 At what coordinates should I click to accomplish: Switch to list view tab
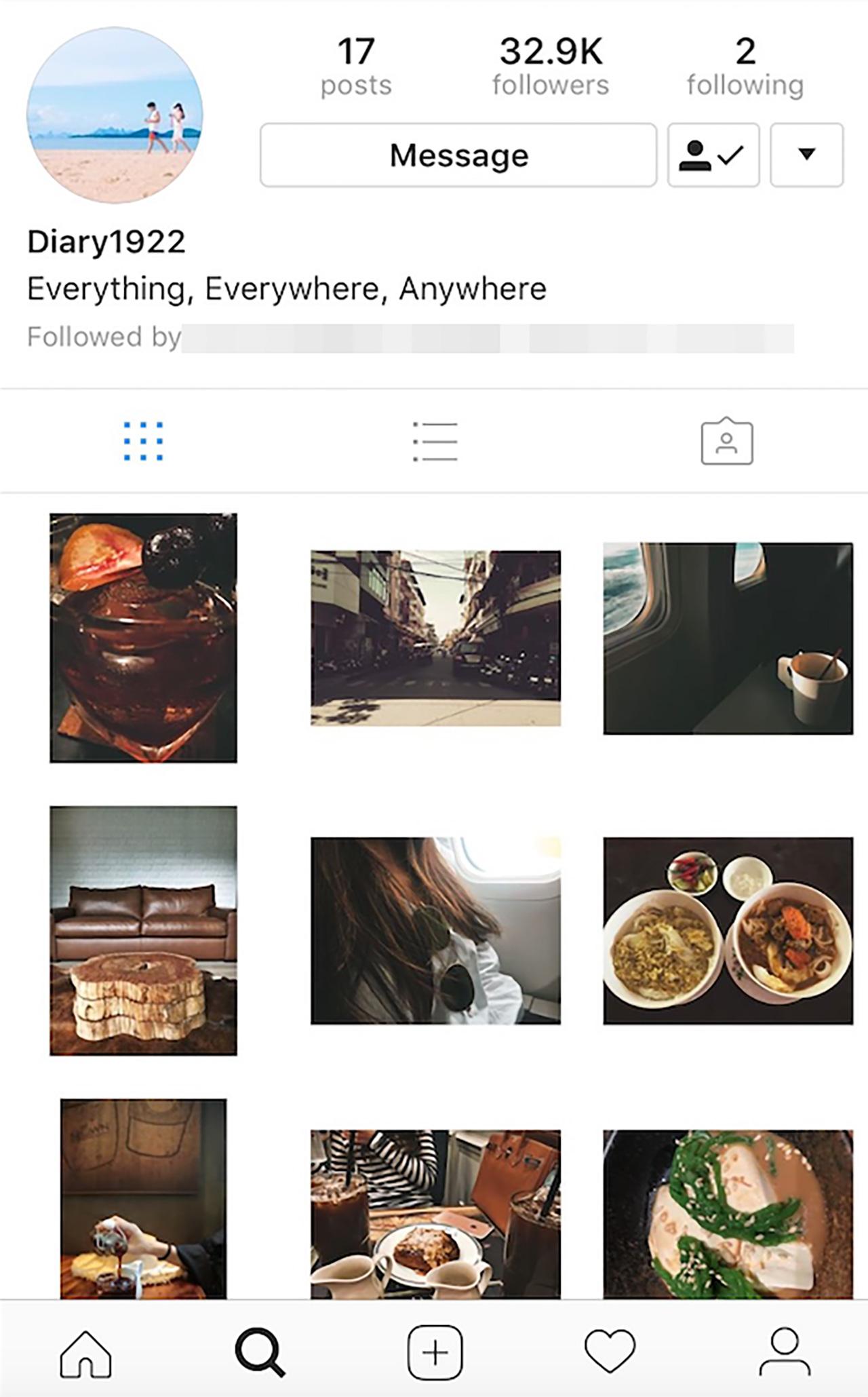click(435, 442)
